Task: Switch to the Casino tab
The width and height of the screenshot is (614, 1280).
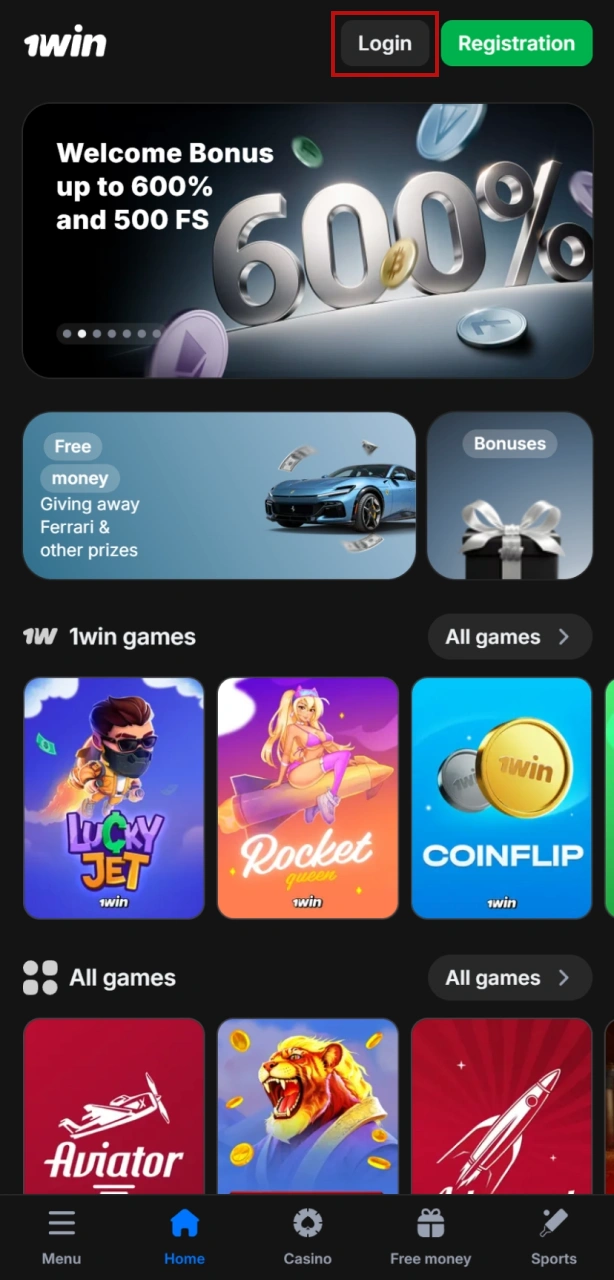Action: [307, 1237]
